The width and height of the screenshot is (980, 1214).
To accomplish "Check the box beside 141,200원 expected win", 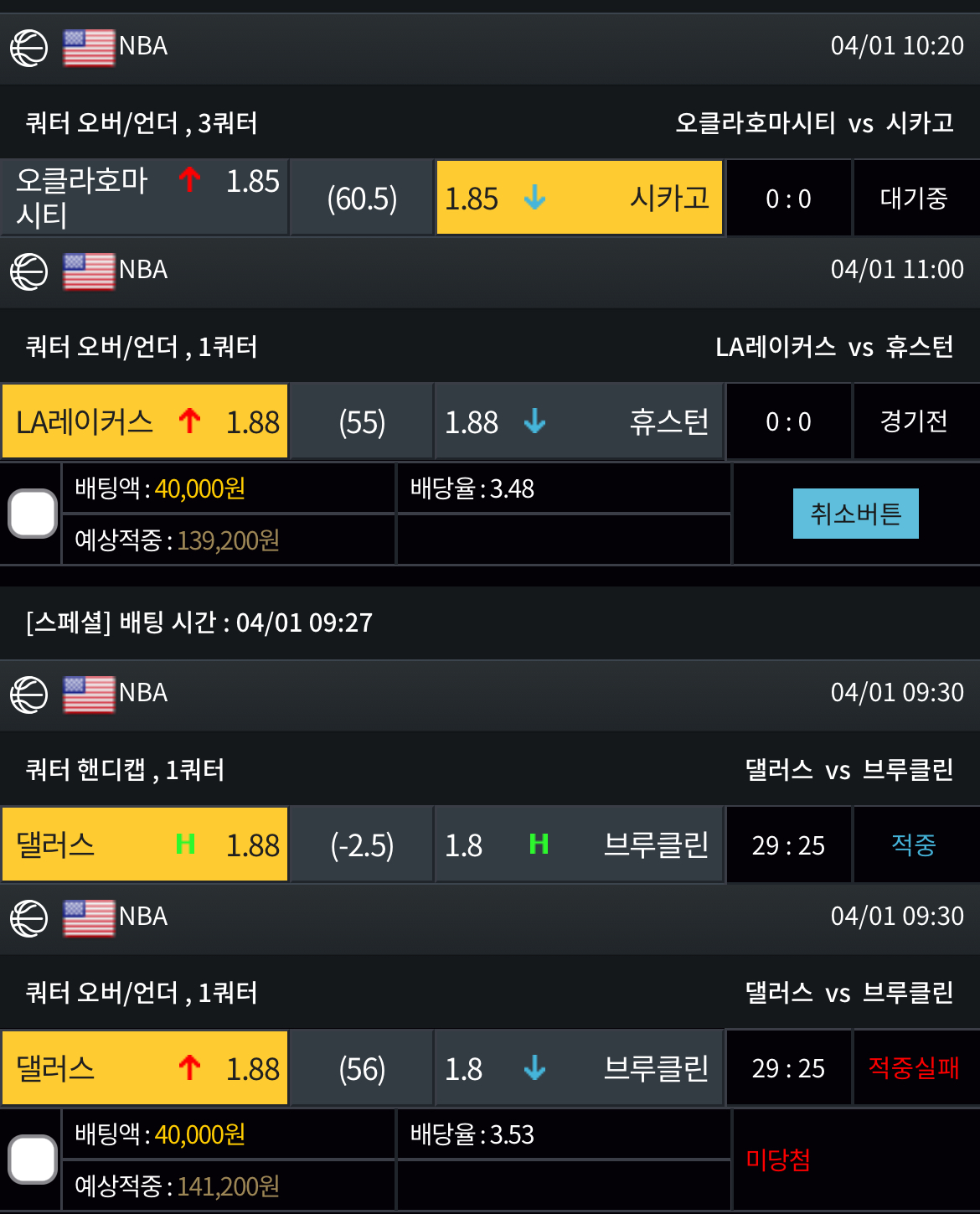I will (33, 1160).
